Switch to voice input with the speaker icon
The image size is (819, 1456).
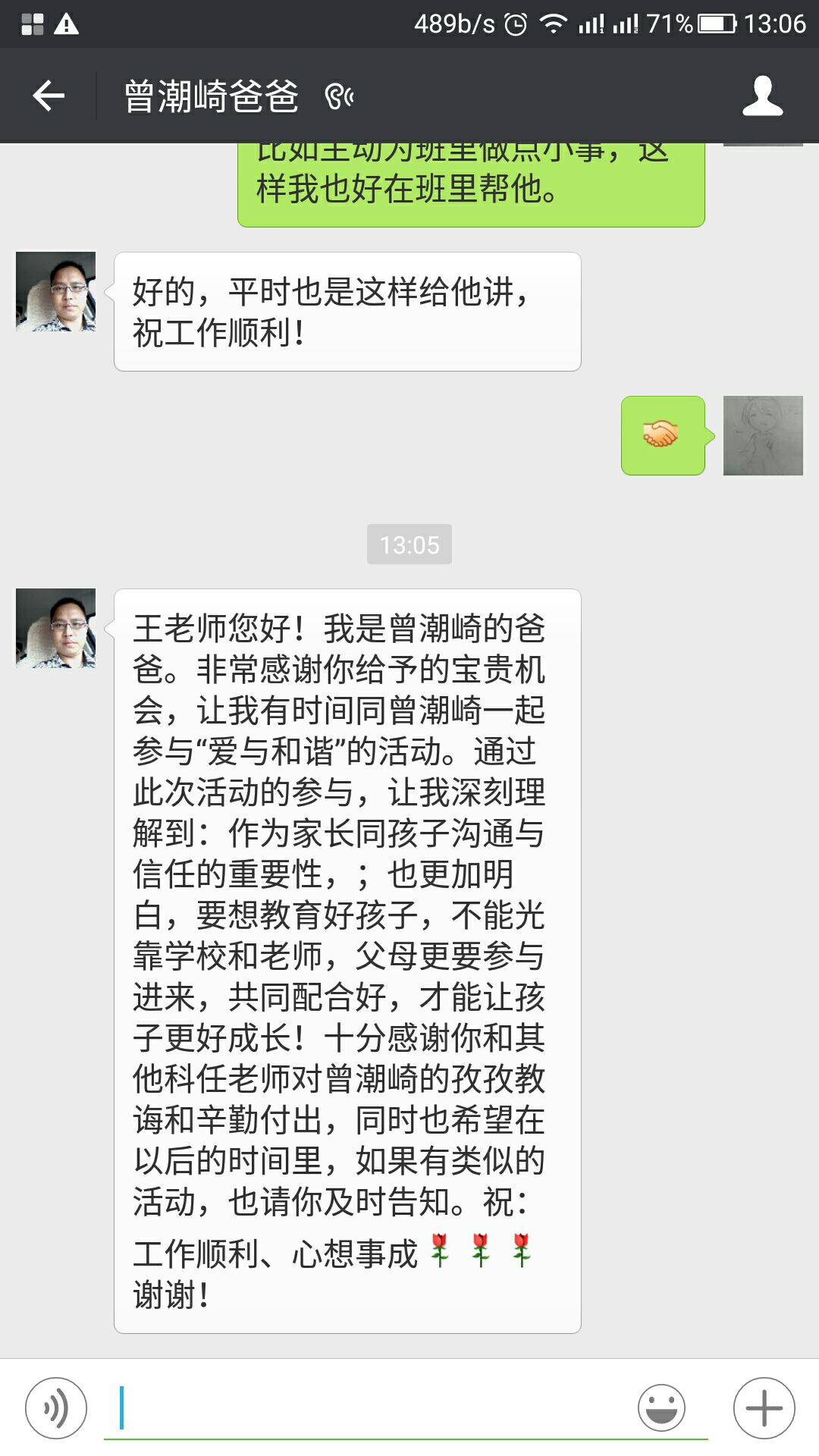[56, 1408]
